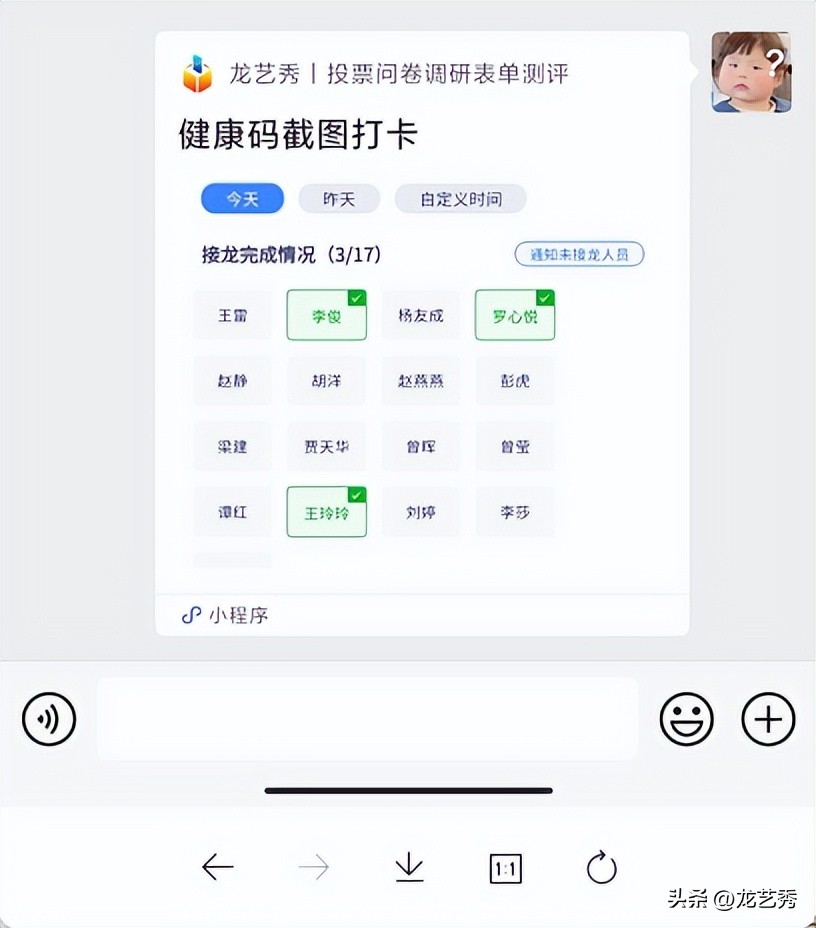Viewport: 816px width, 928px height.
Task: View the sender's avatar profile
Action: (751, 72)
